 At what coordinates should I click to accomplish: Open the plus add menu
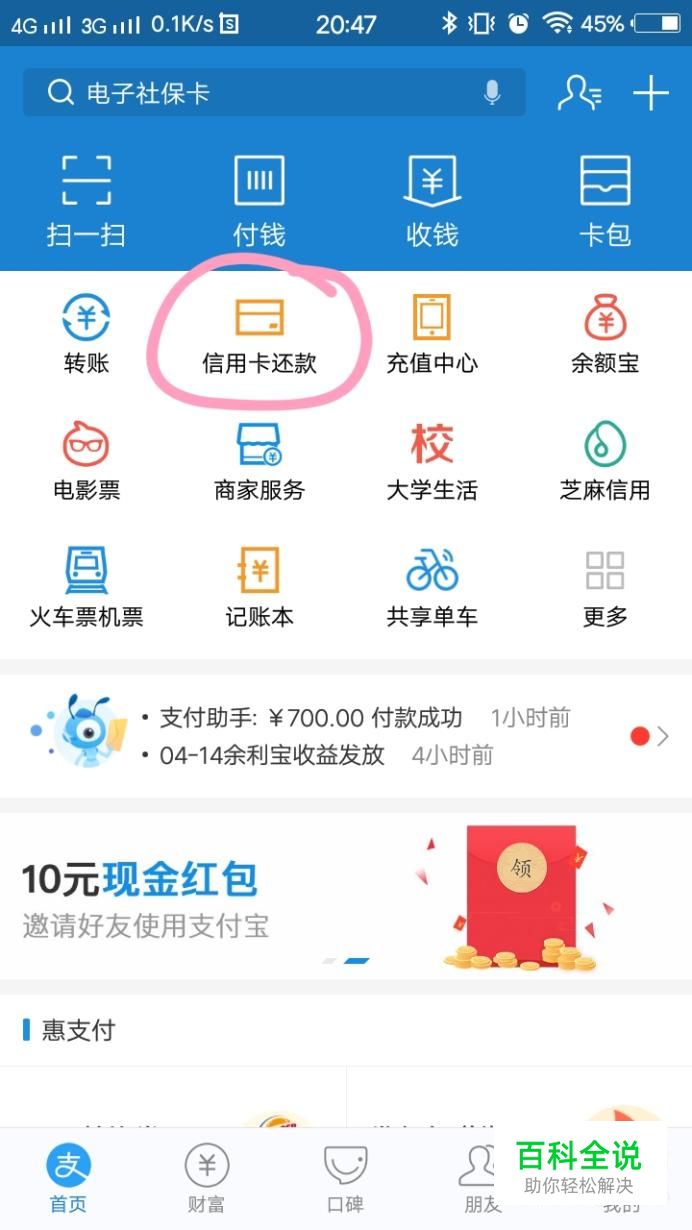(651, 94)
